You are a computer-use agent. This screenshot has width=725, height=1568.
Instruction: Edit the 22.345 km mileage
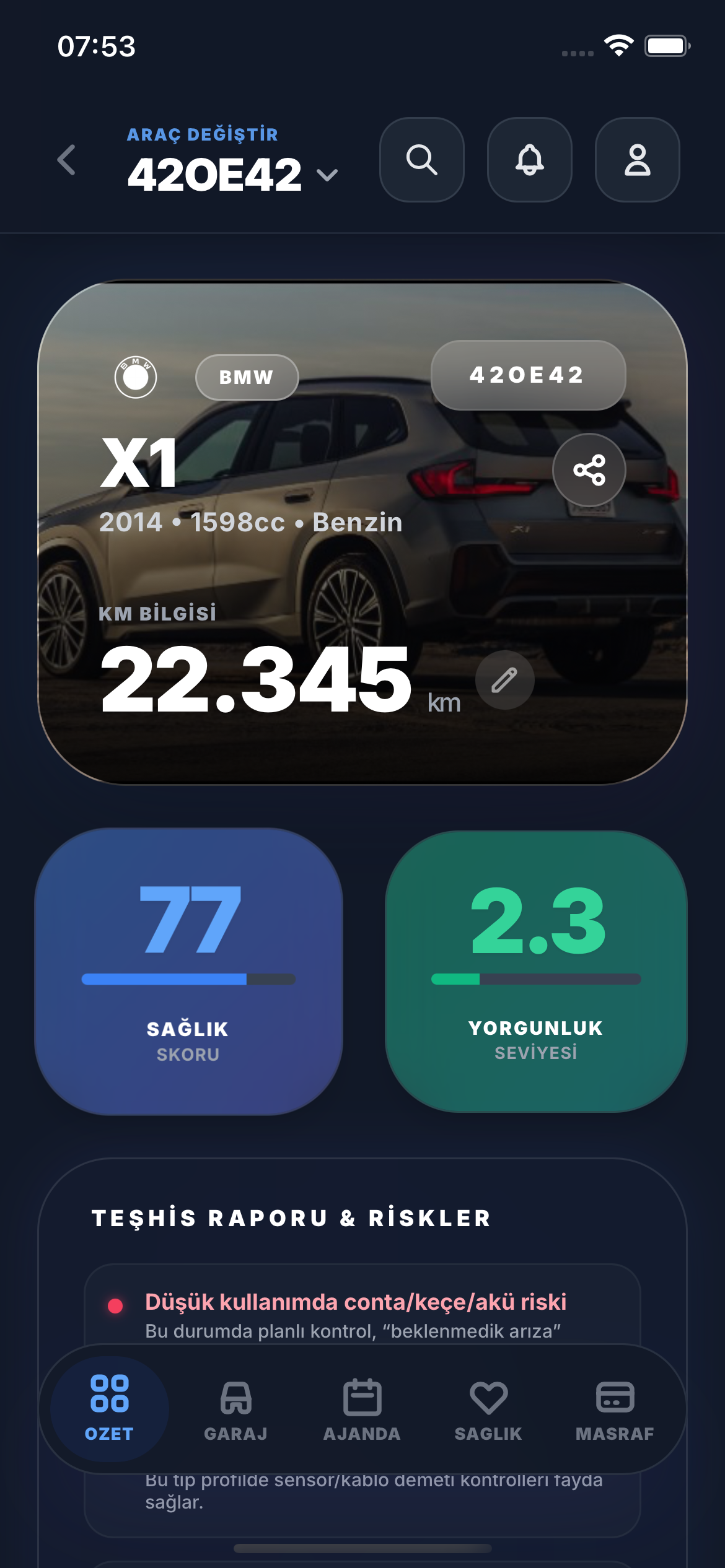(504, 680)
